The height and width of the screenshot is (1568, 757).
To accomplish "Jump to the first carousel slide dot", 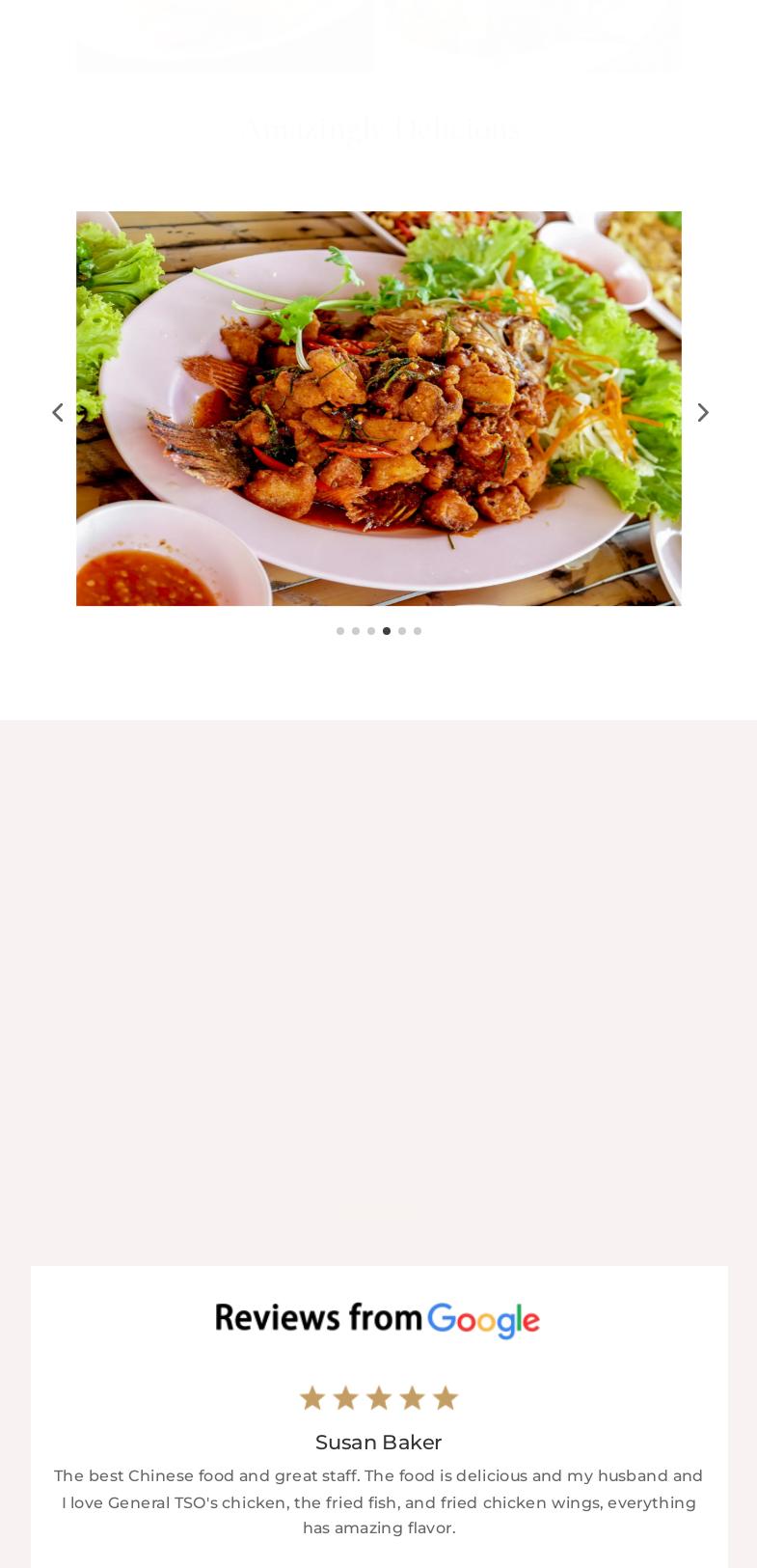I will (340, 631).
